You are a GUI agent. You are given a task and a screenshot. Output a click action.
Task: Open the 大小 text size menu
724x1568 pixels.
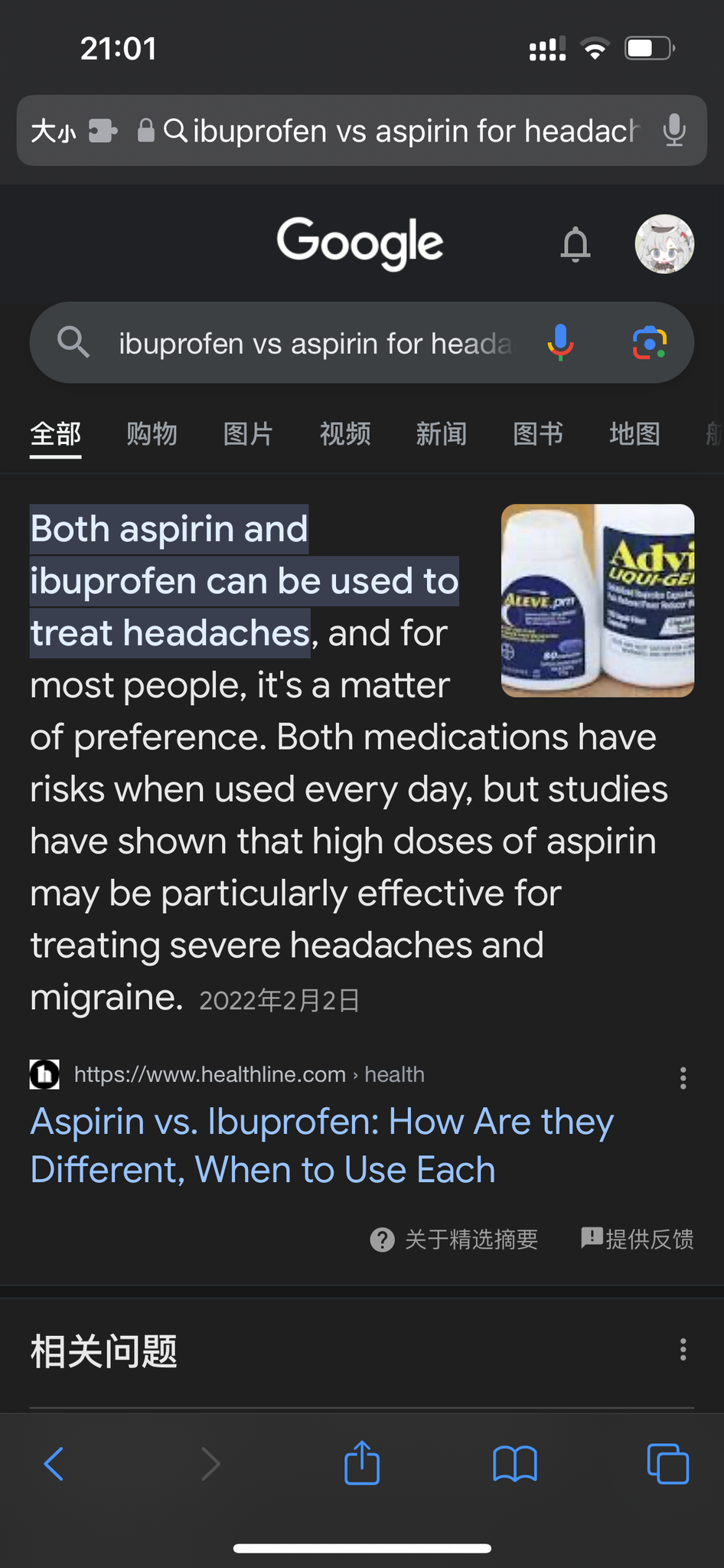point(54,131)
